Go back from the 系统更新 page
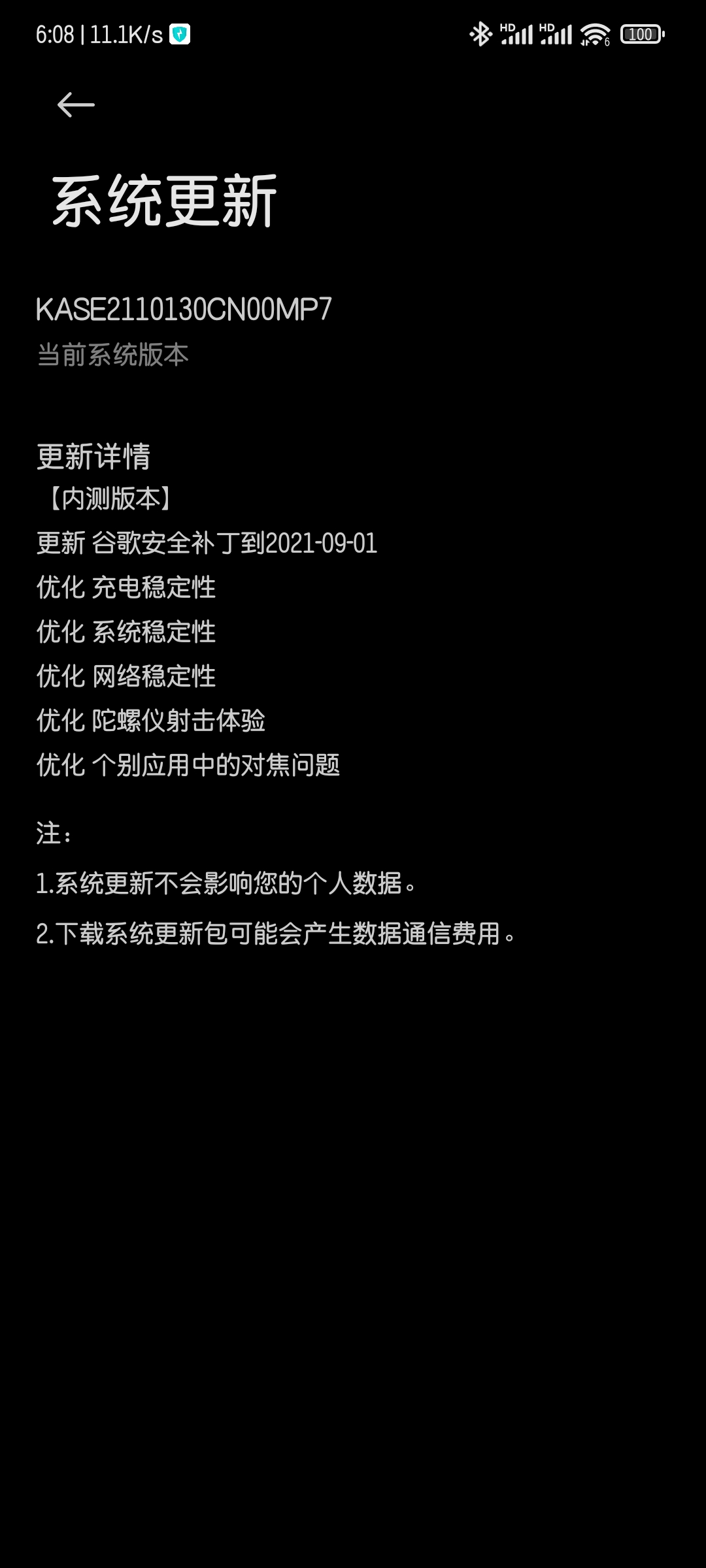Image resolution: width=706 pixels, height=1568 pixels. coord(76,105)
